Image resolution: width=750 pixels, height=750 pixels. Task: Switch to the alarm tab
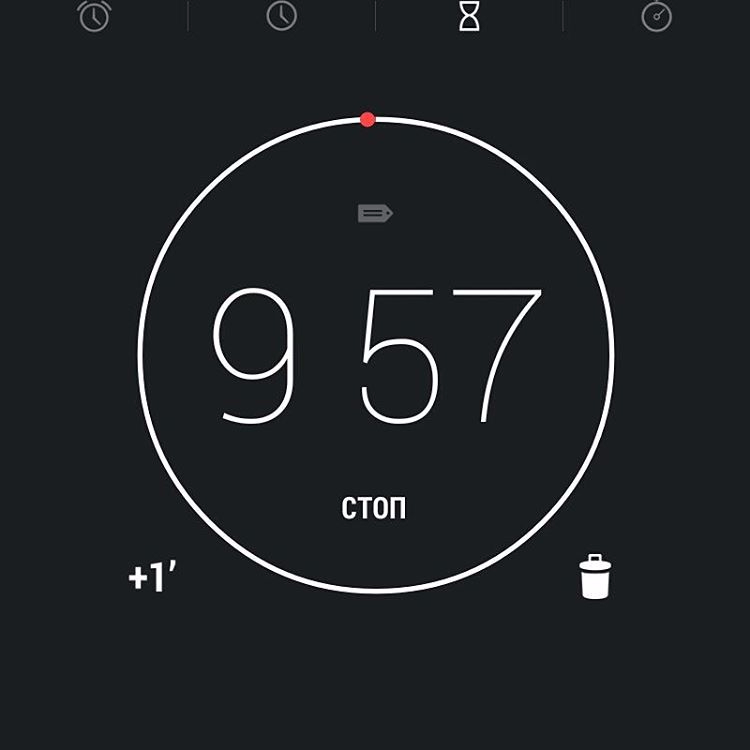tap(94, 16)
